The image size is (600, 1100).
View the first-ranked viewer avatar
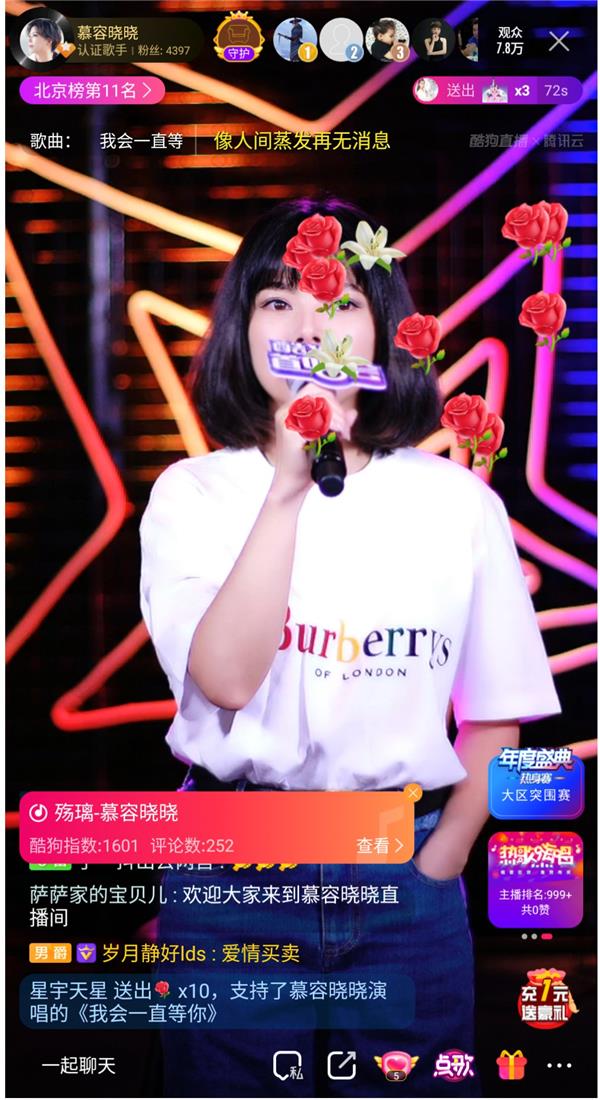pyautogui.click(x=295, y=40)
